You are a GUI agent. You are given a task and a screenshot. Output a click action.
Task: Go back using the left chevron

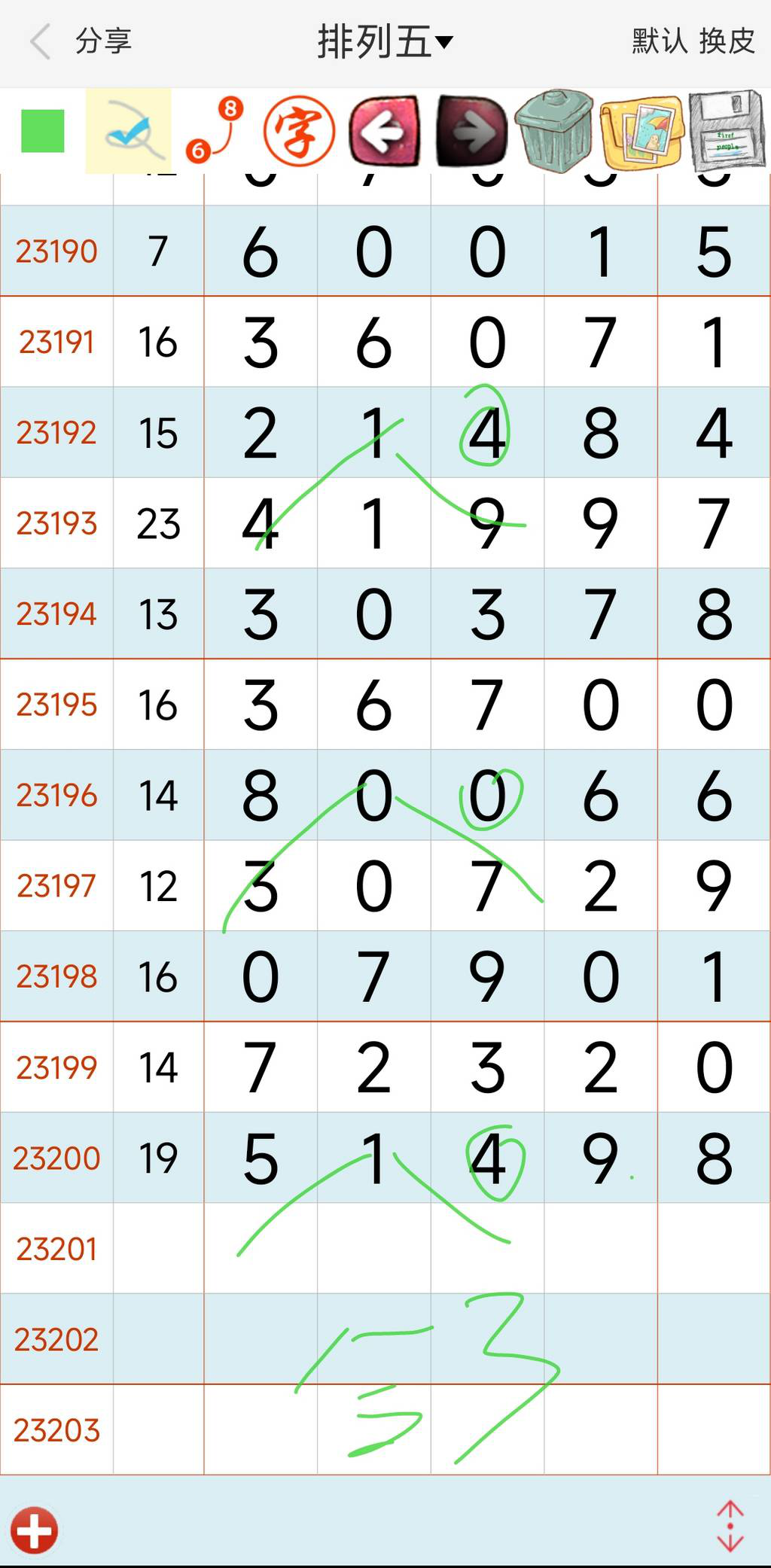pos(41,41)
